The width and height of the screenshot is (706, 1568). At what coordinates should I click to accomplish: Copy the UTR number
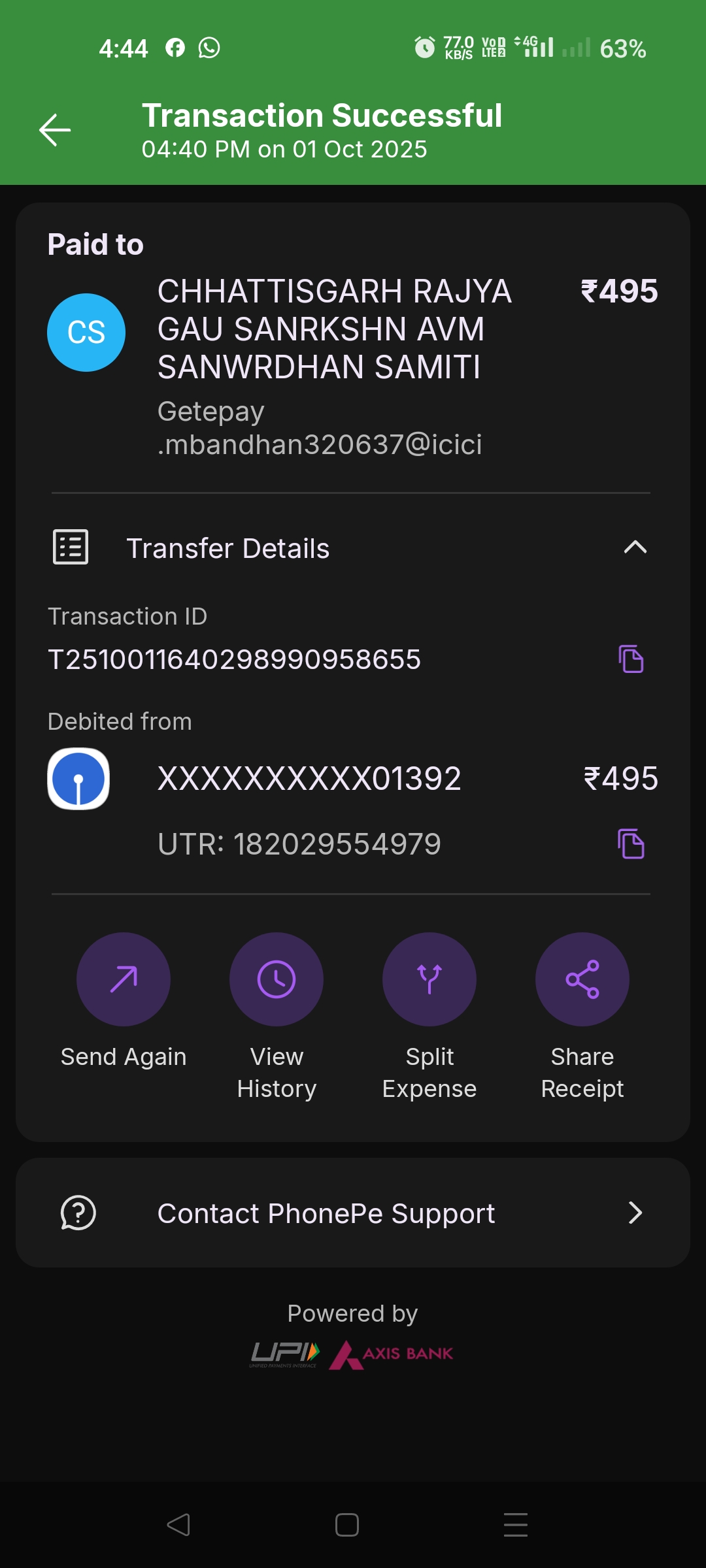click(x=631, y=843)
